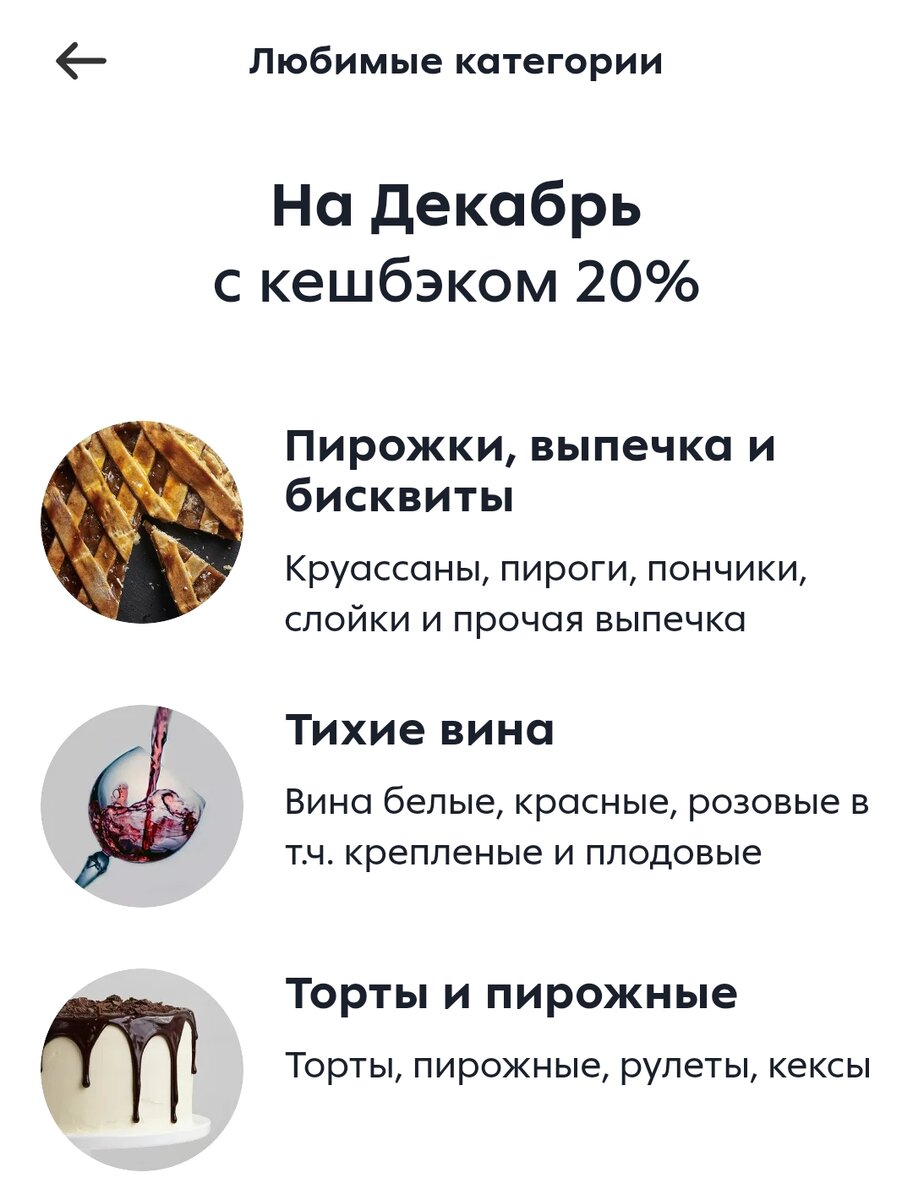Select the cakes category row

point(450,1030)
